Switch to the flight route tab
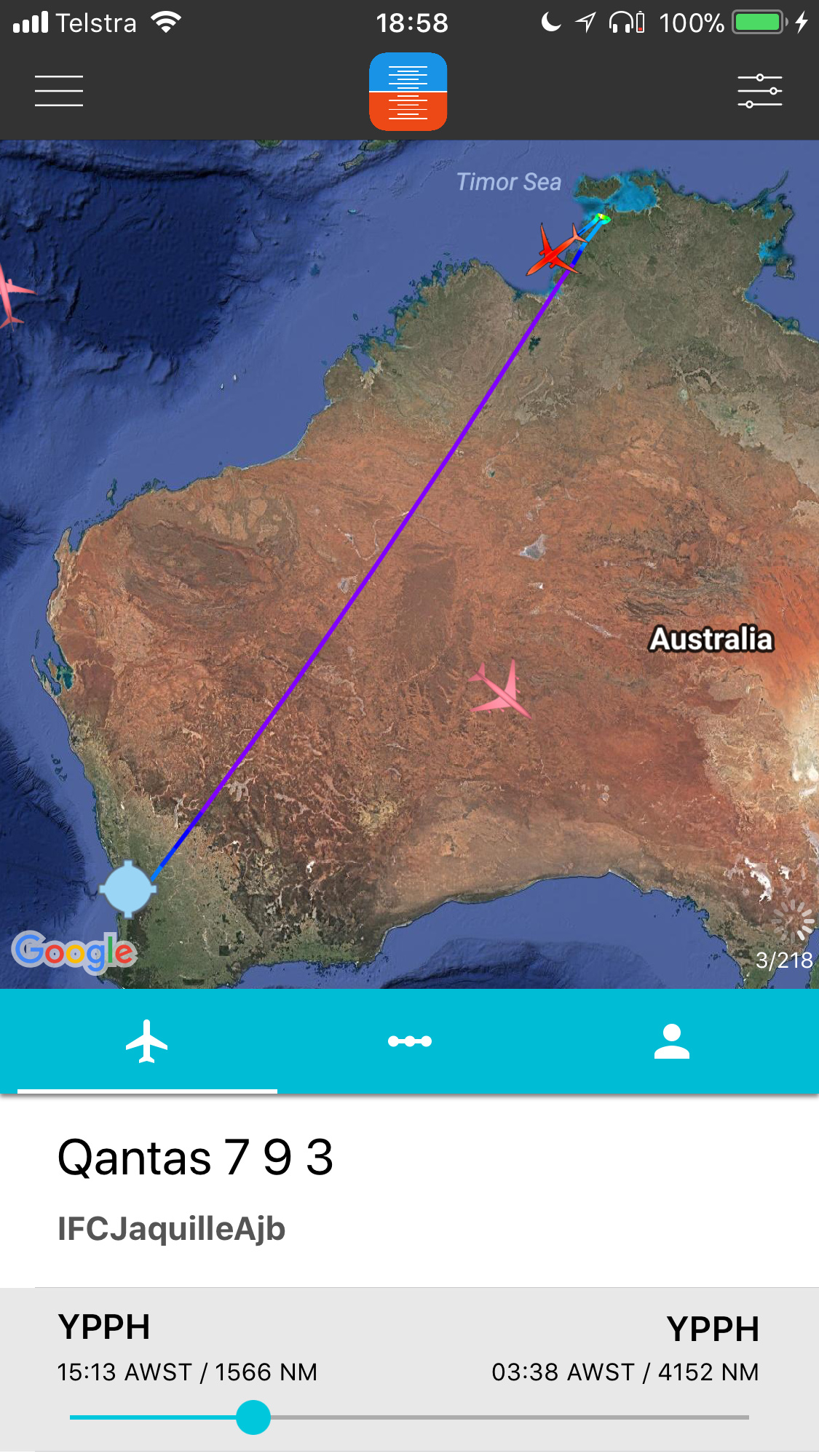 coord(409,1041)
